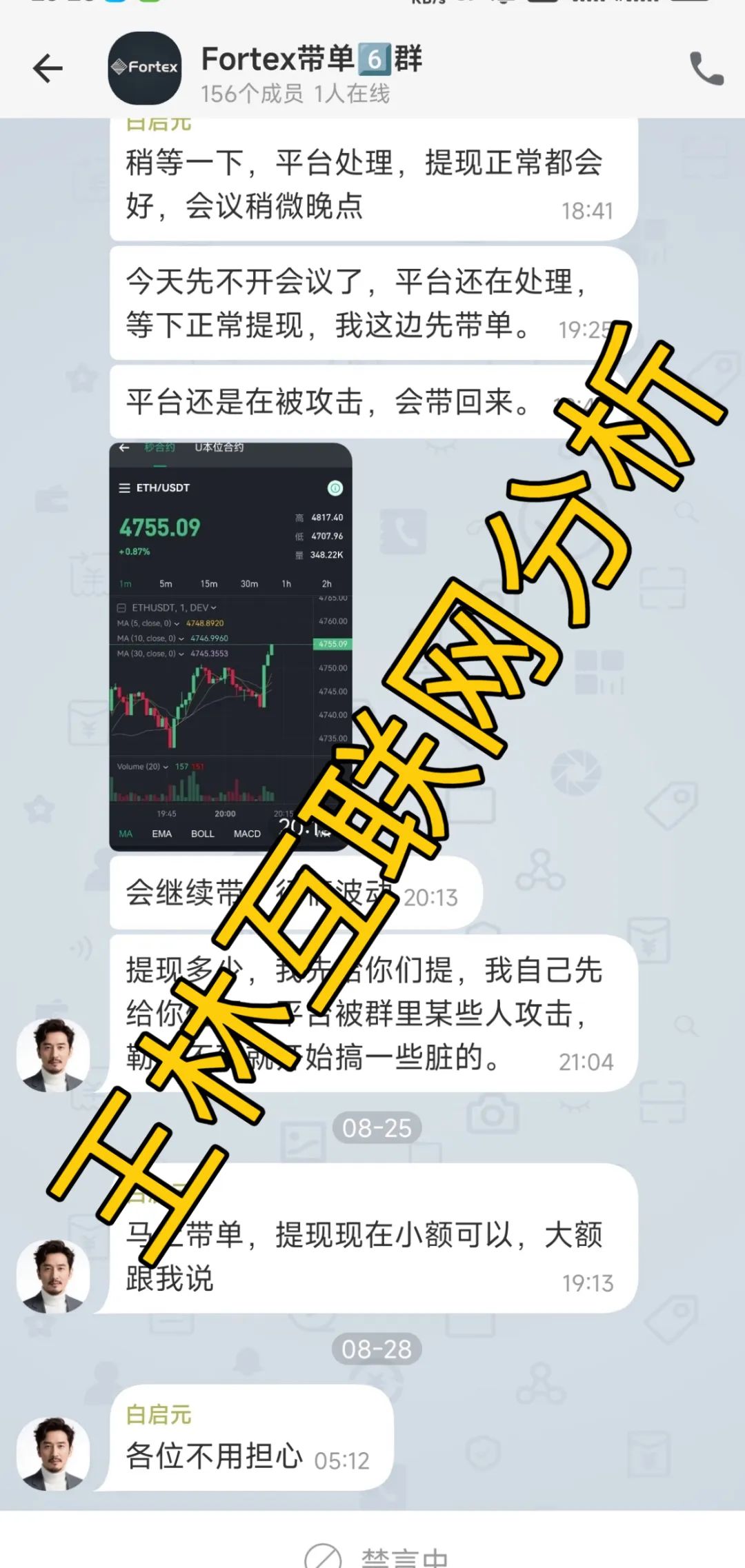Viewport: 745px width, 1568px height.
Task: View the ETH/USDT chart image full screen
Action: (230, 646)
